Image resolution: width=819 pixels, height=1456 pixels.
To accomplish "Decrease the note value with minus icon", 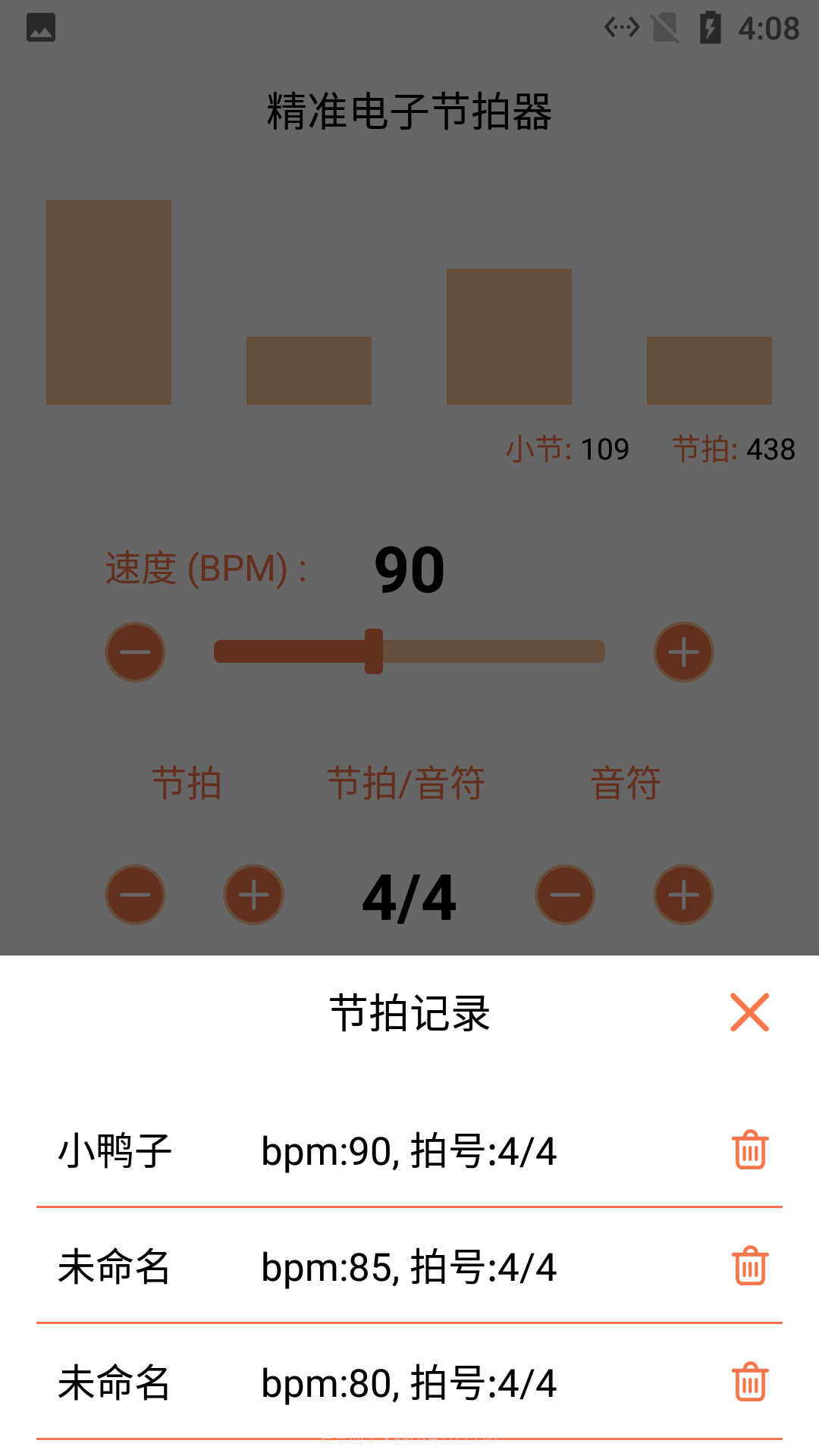I will [x=565, y=895].
